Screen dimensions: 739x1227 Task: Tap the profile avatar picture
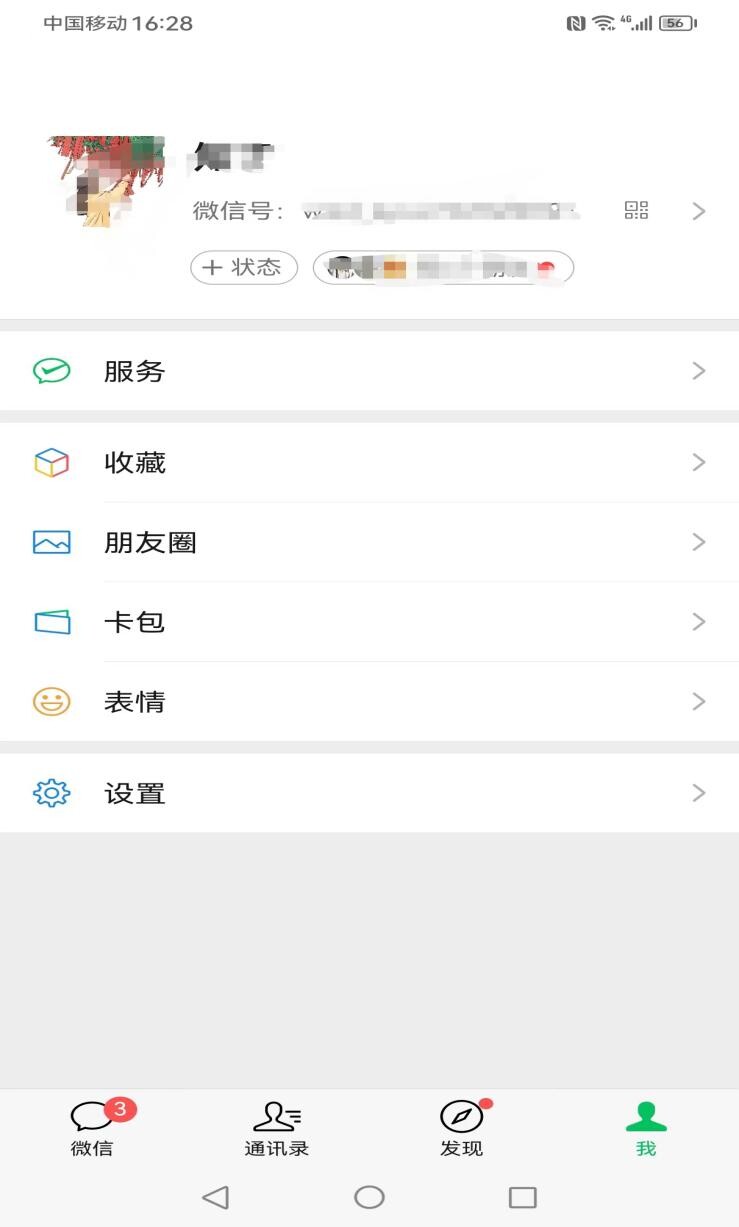point(105,183)
